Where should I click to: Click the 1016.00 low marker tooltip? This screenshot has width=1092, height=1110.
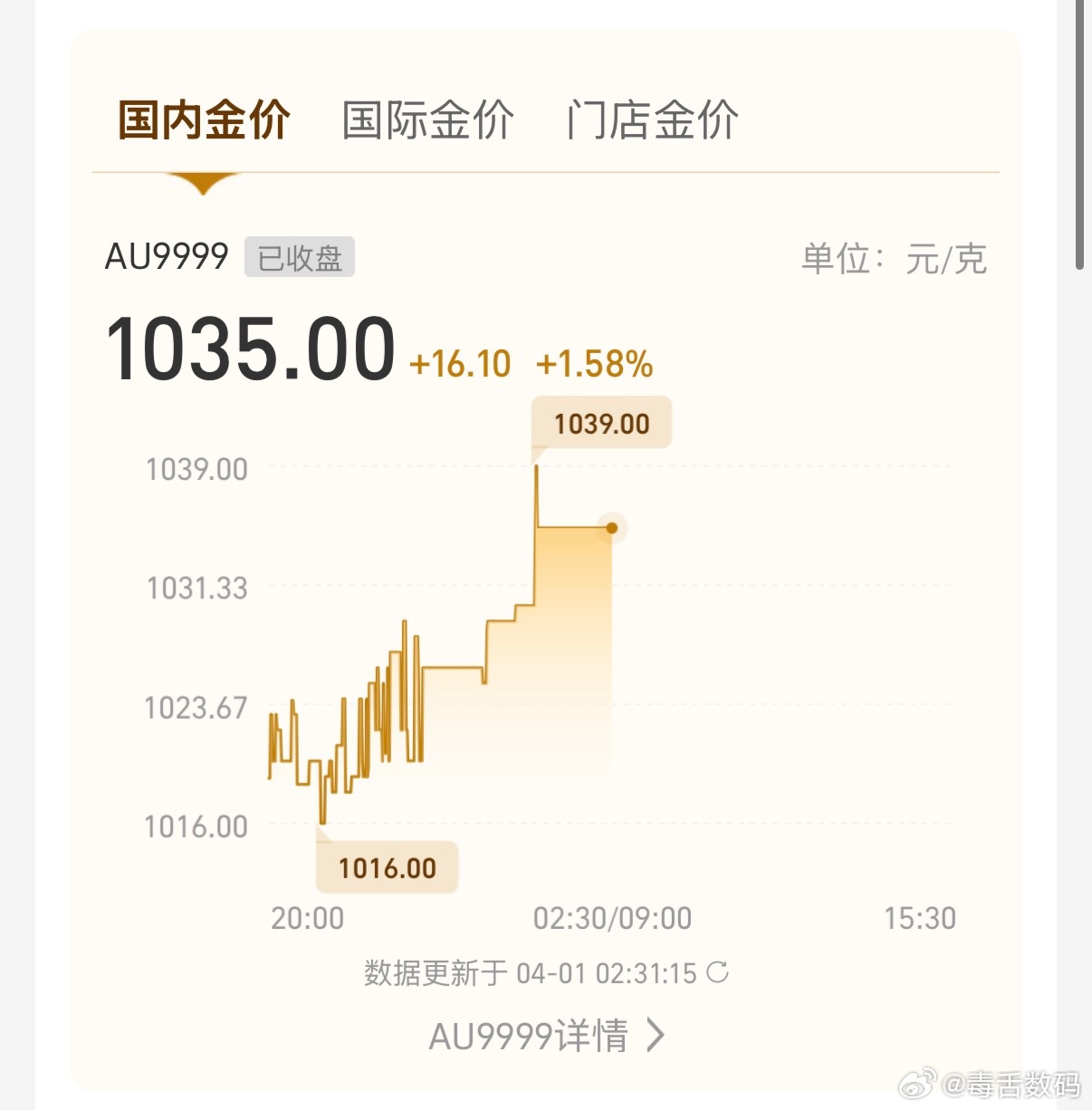pos(387,866)
